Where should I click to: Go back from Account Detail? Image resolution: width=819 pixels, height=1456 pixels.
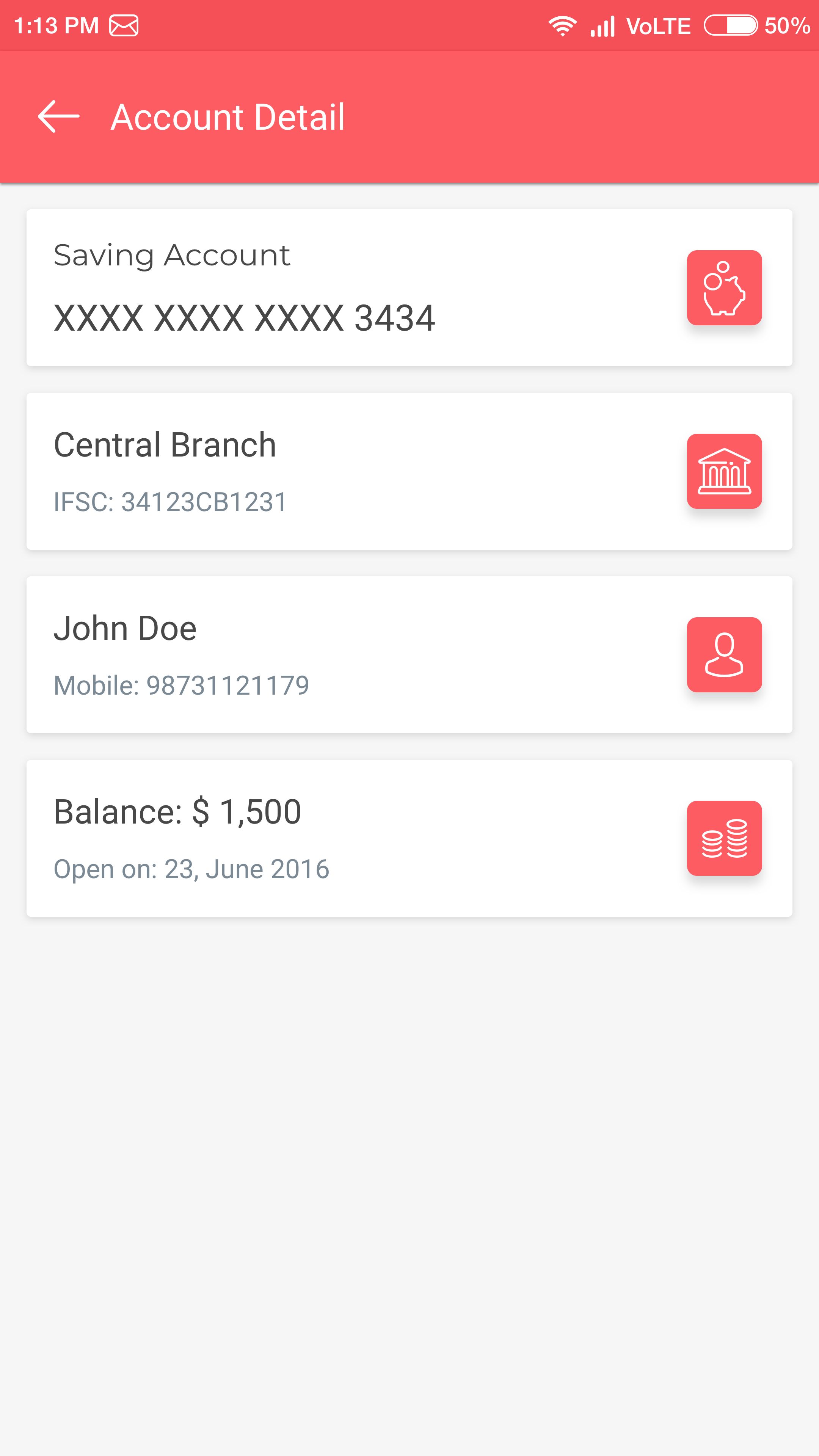tap(59, 116)
